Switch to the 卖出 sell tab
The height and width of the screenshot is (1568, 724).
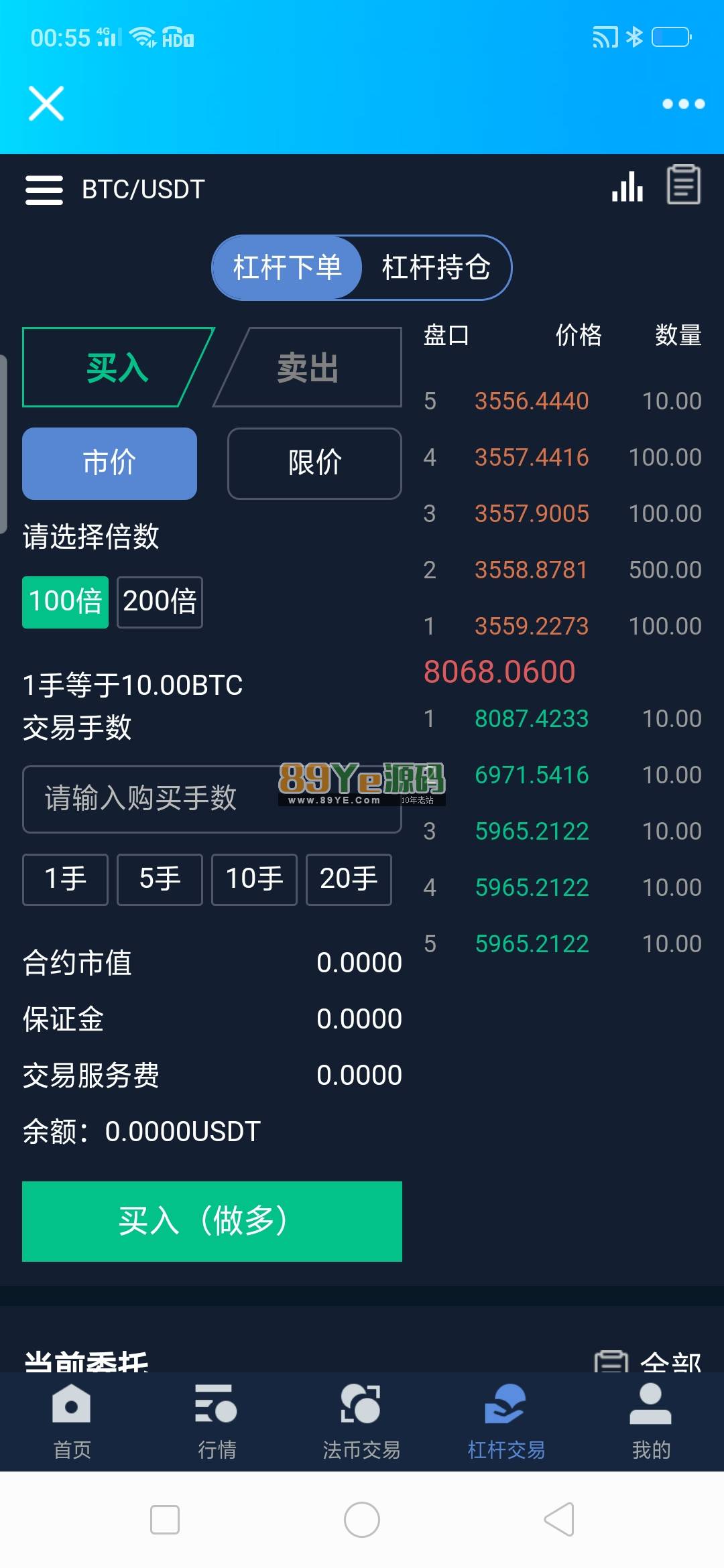pyautogui.click(x=308, y=368)
